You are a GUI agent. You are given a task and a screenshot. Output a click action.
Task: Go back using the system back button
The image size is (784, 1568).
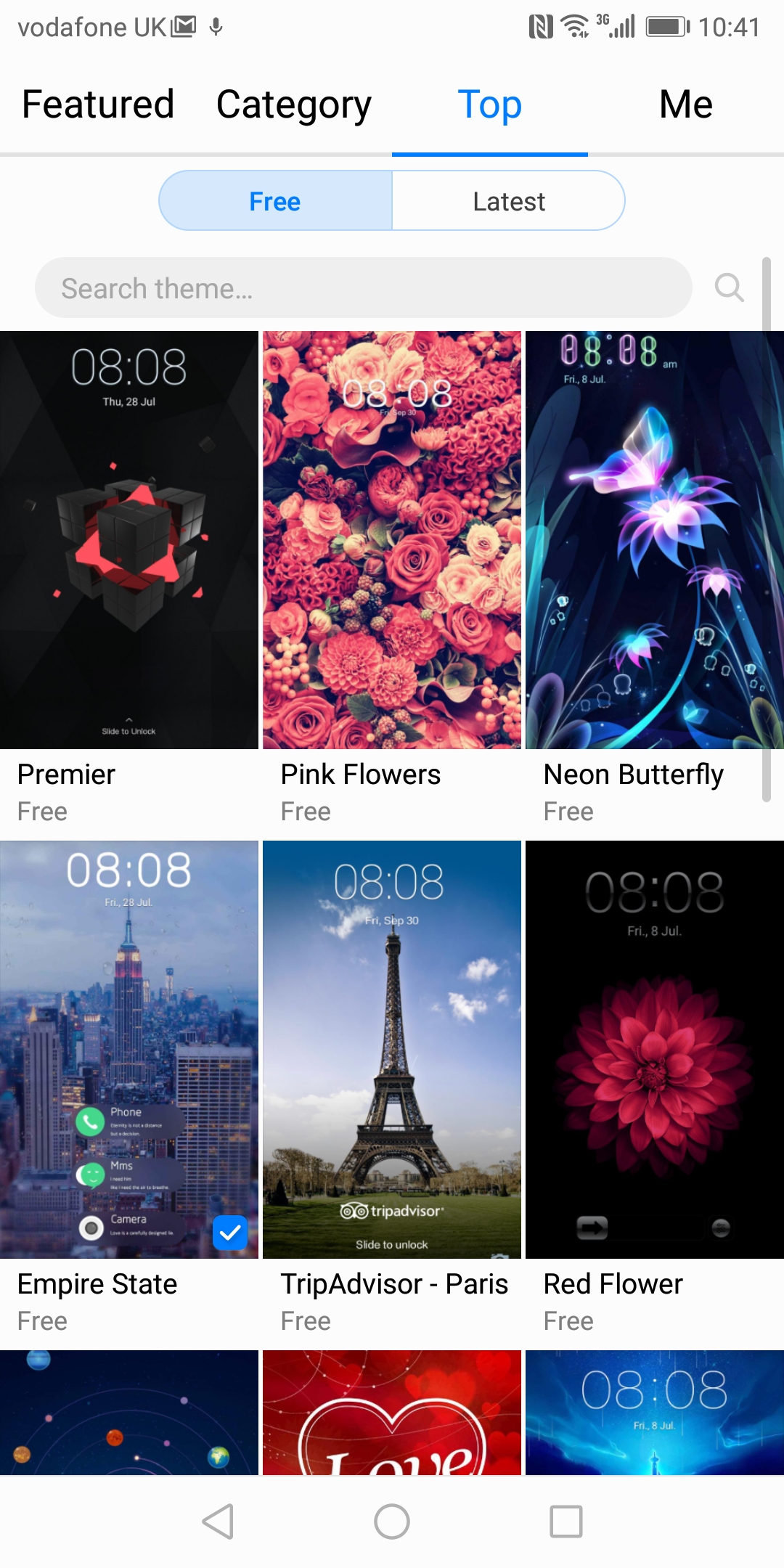(x=218, y=1522)
